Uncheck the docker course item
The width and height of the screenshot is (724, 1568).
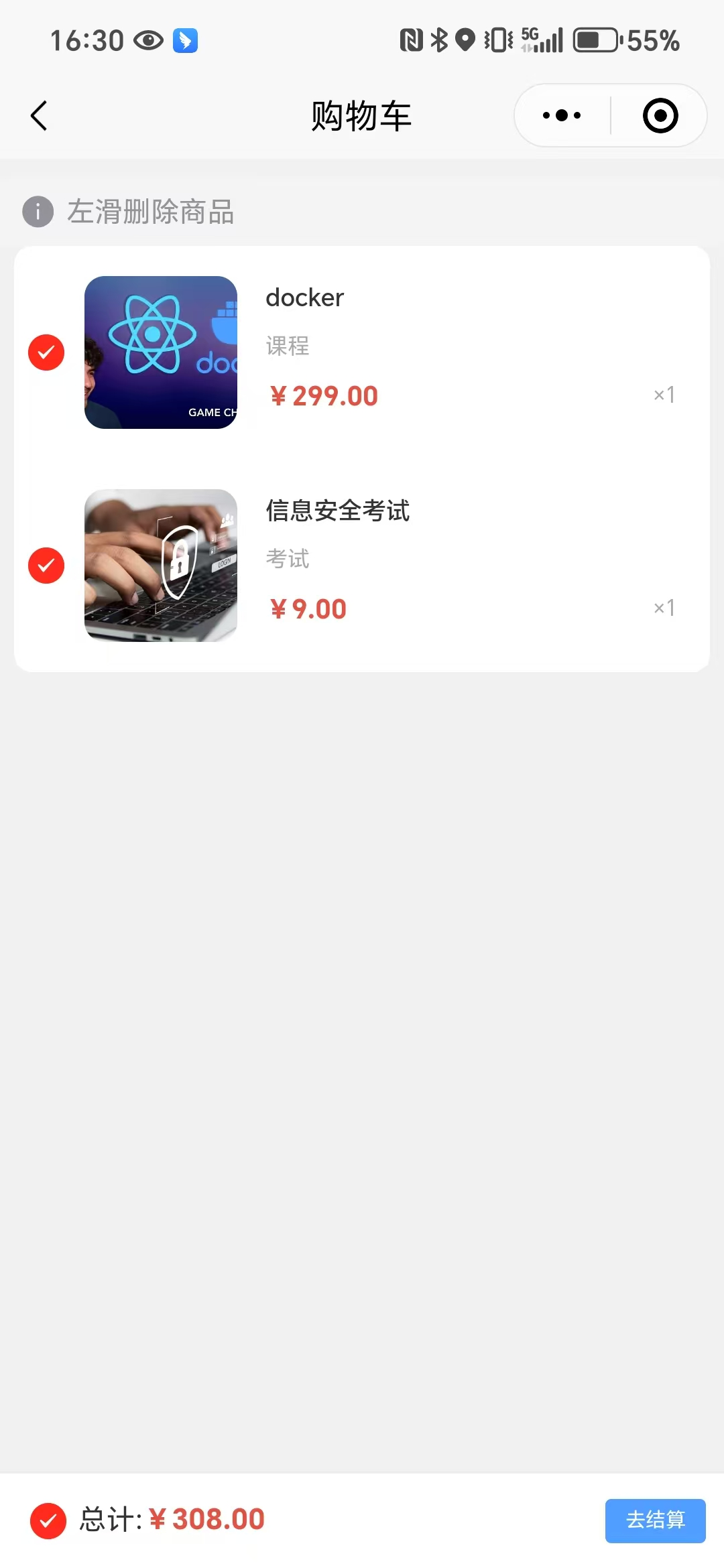(x=46, y=352)
